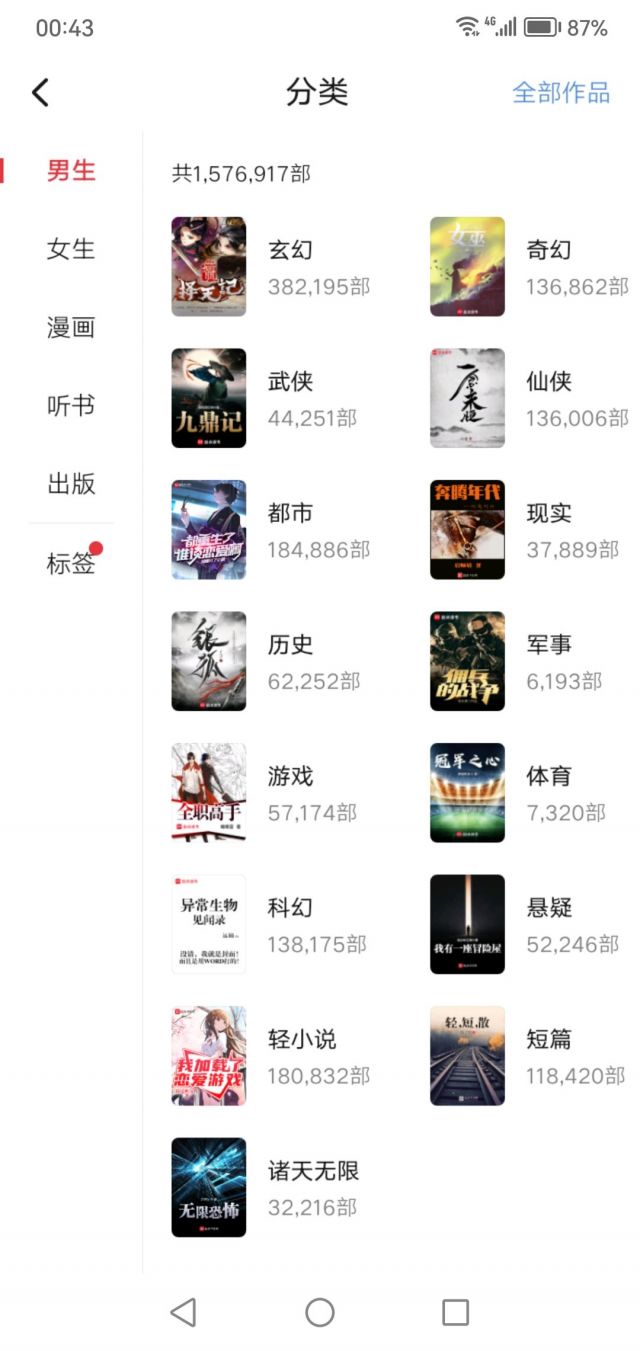Switch to the 女生 tab
The image size is (640, 1351).
71,249
